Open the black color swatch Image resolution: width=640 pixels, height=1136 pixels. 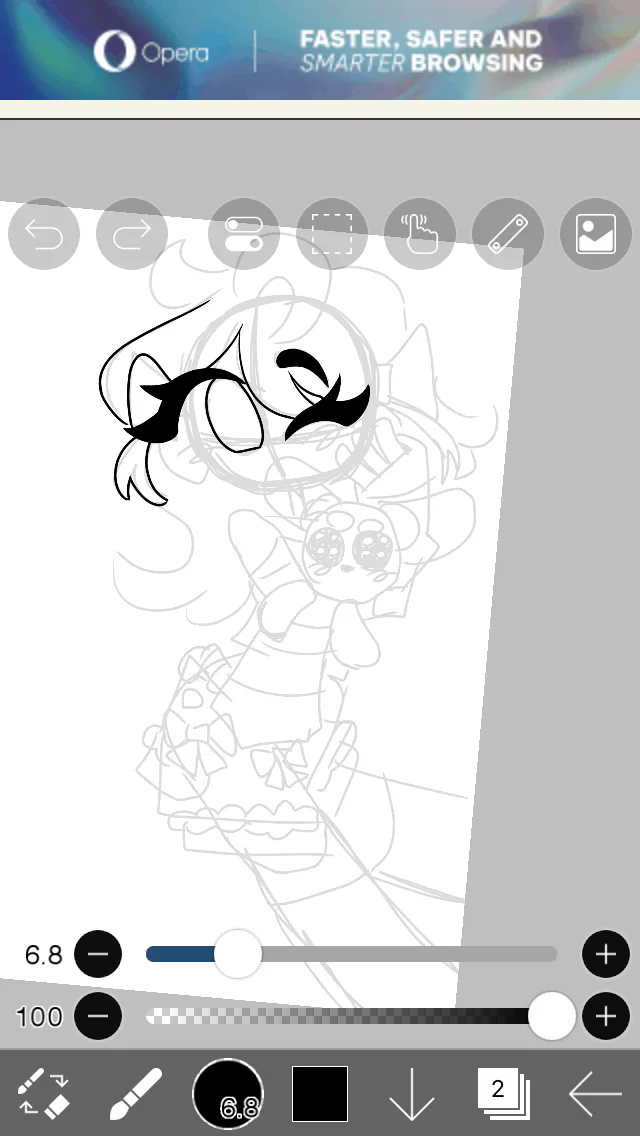coord(320,1093)
